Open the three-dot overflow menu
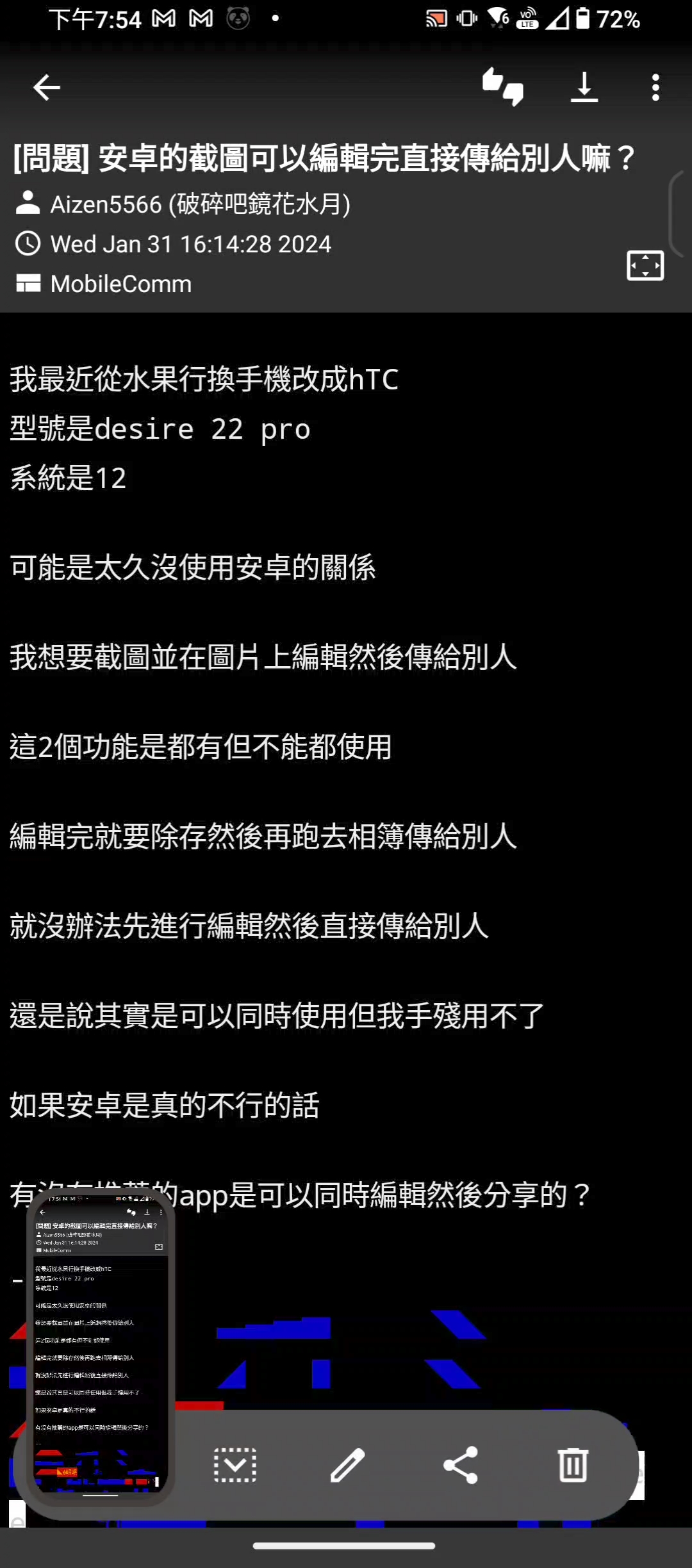Viewport: 692px width, 1568px height. pyautogui.click(x=655, y=87)
